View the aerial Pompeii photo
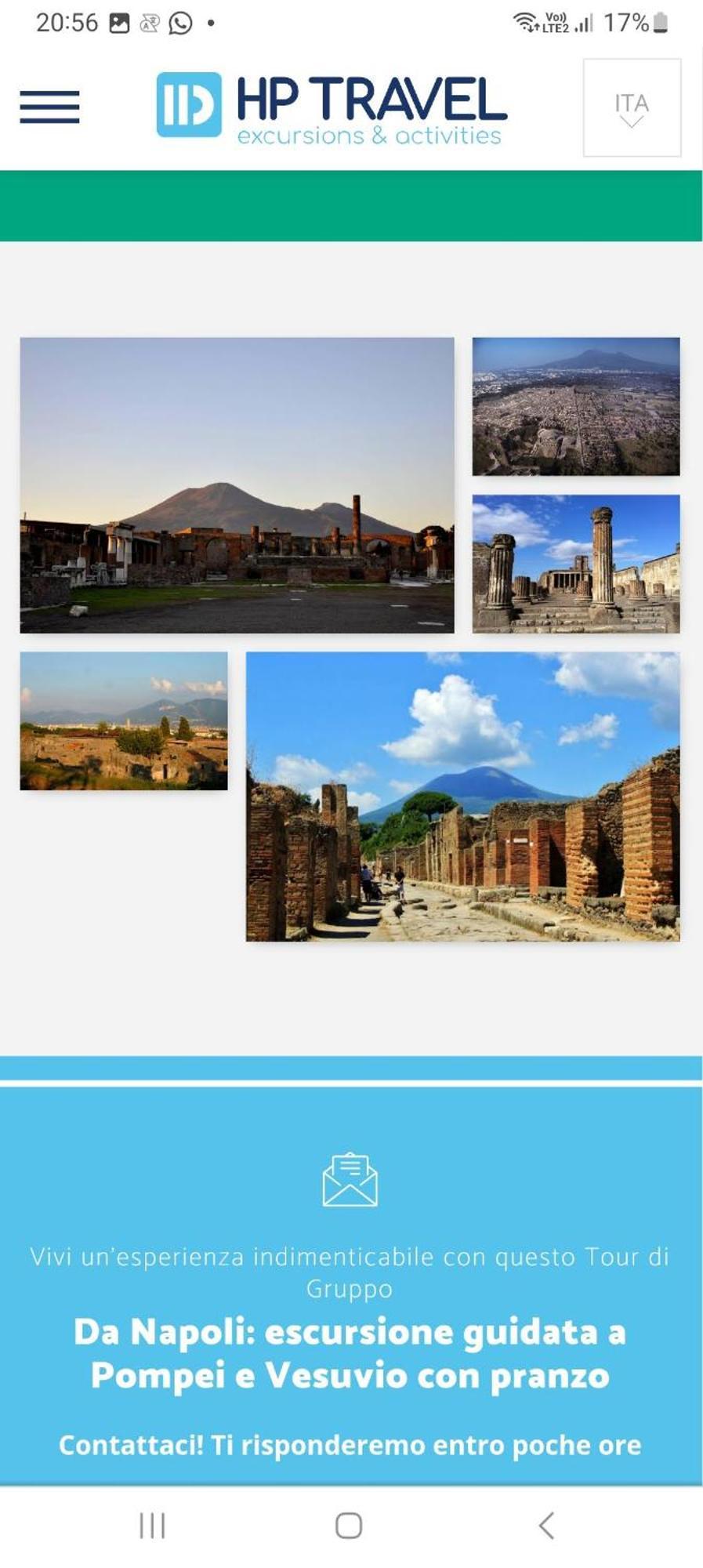Viewport: 703px width, 1568px height. [x=576, y=406]
